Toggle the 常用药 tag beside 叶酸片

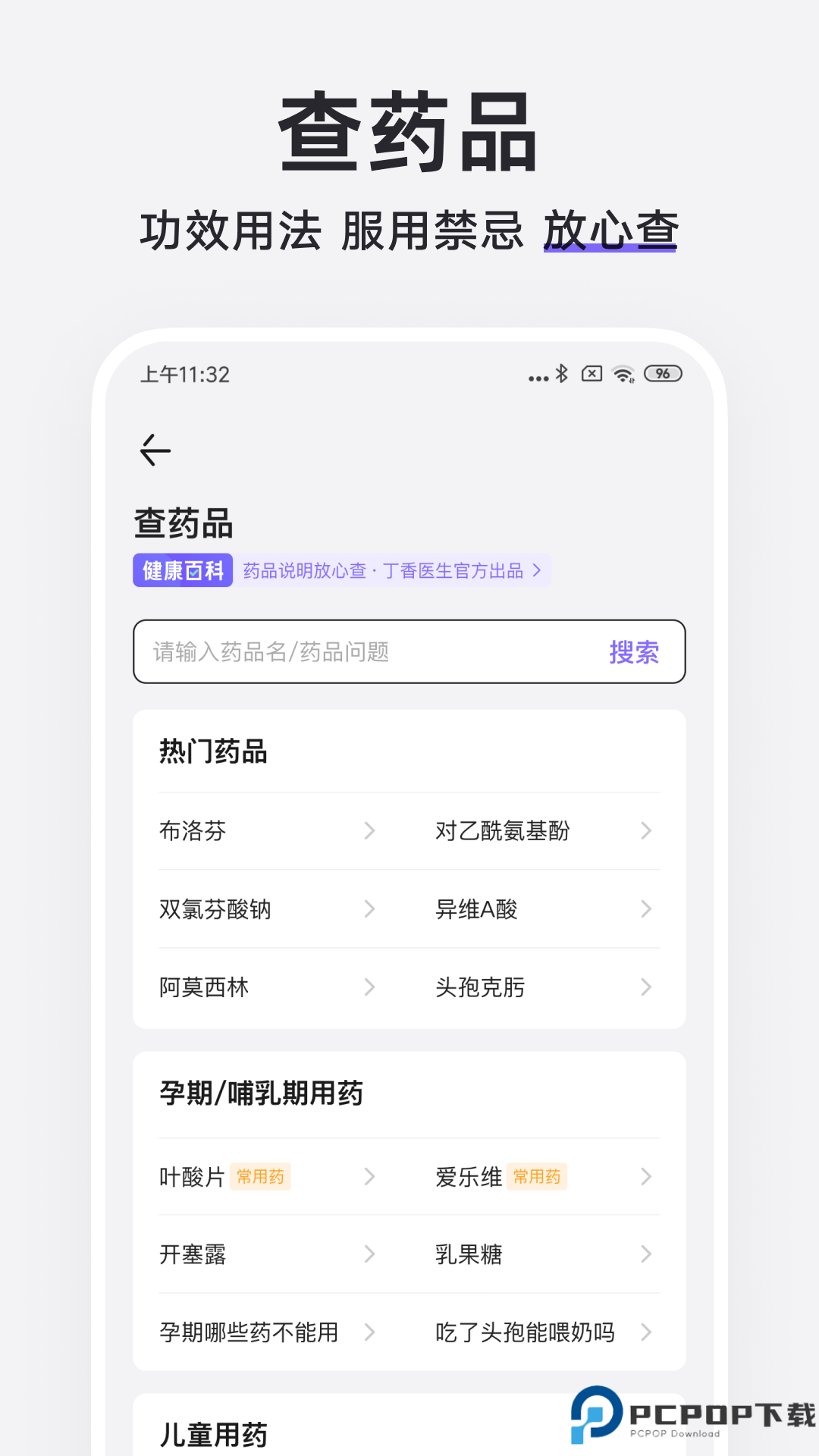261,1176
